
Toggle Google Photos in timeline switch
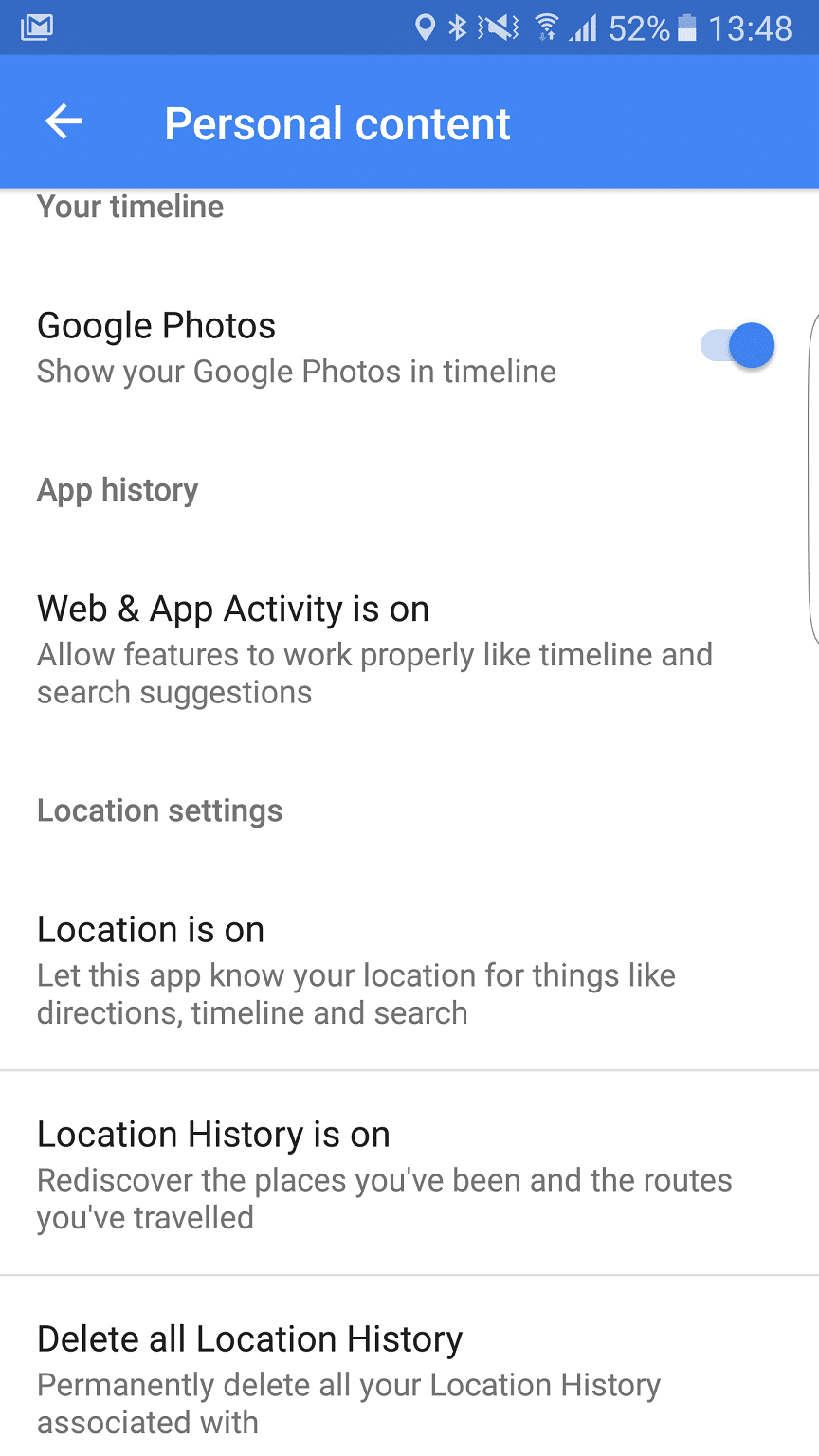click(737, 346)
